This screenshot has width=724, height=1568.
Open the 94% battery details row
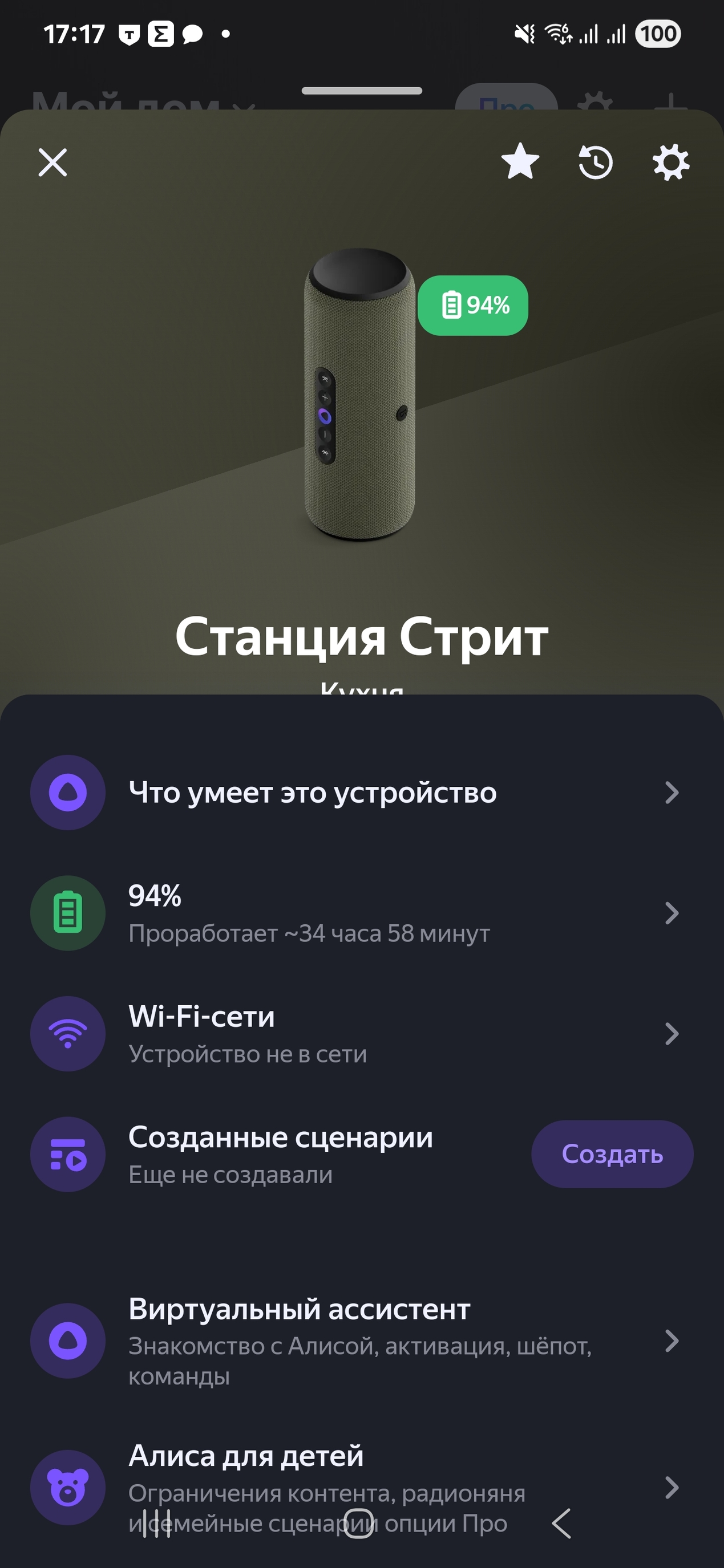362,913
